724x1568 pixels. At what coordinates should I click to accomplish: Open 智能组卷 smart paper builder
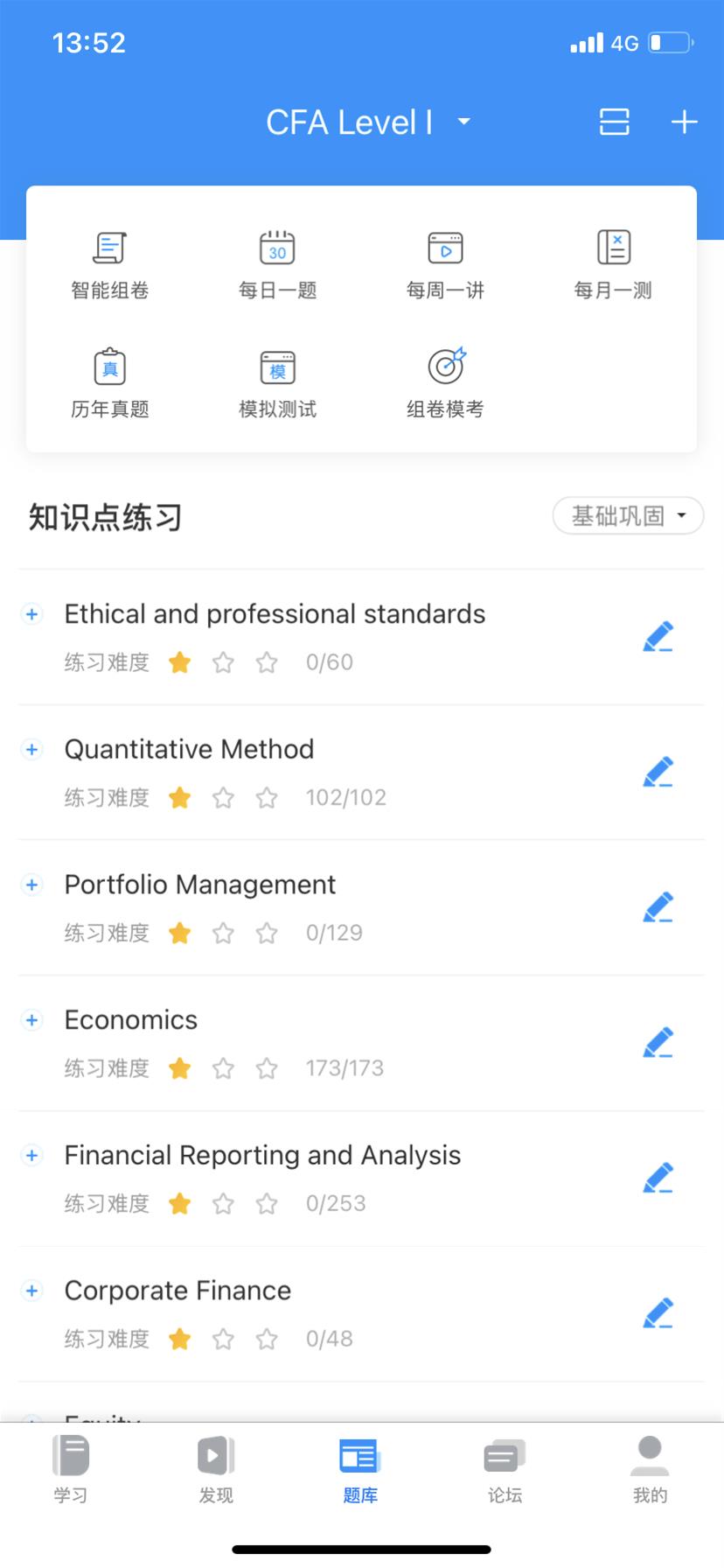pos(110,262)
